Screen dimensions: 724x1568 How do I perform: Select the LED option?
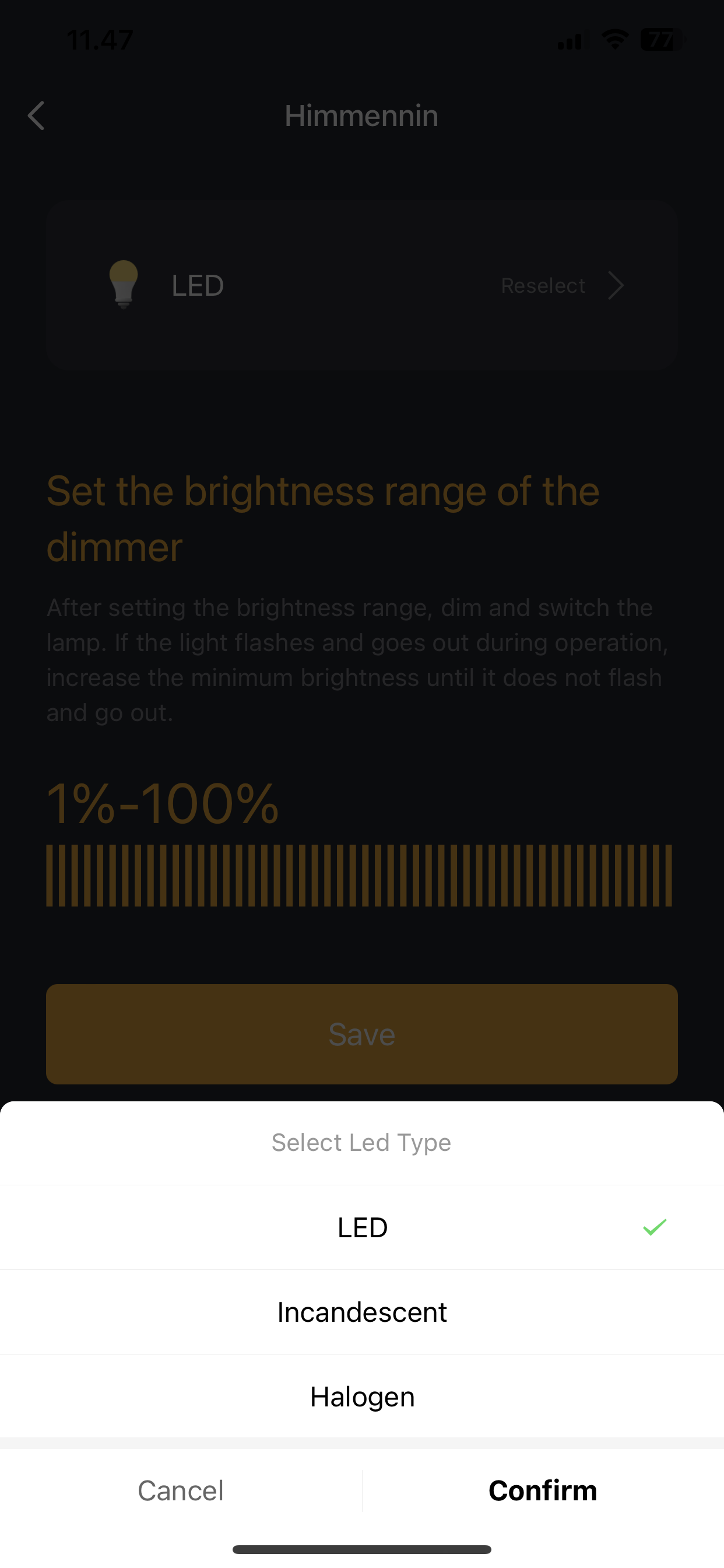(362, 1227)
